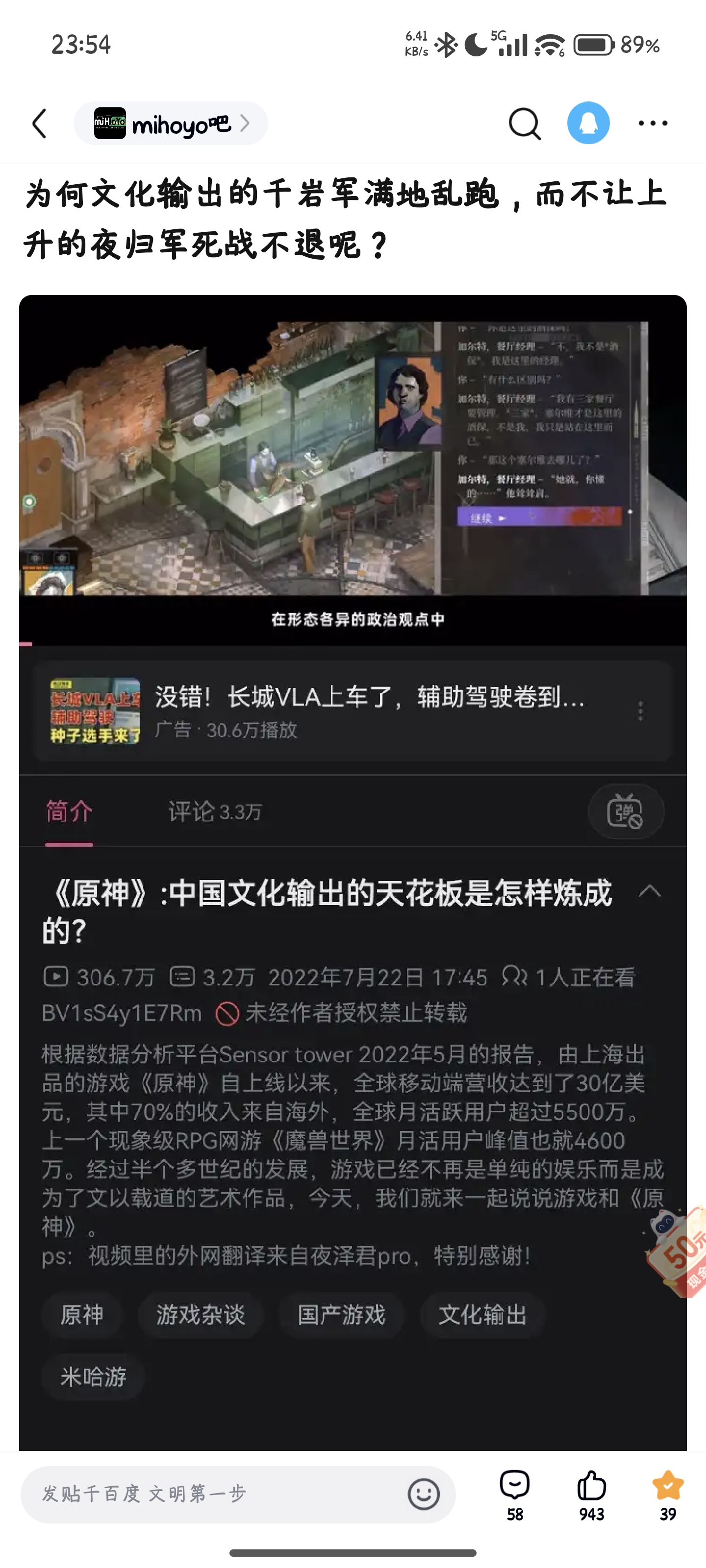The width and height of the screenshot is (706, 1568).
Task: Search within this forum
Action: click(x=524, y=123)
